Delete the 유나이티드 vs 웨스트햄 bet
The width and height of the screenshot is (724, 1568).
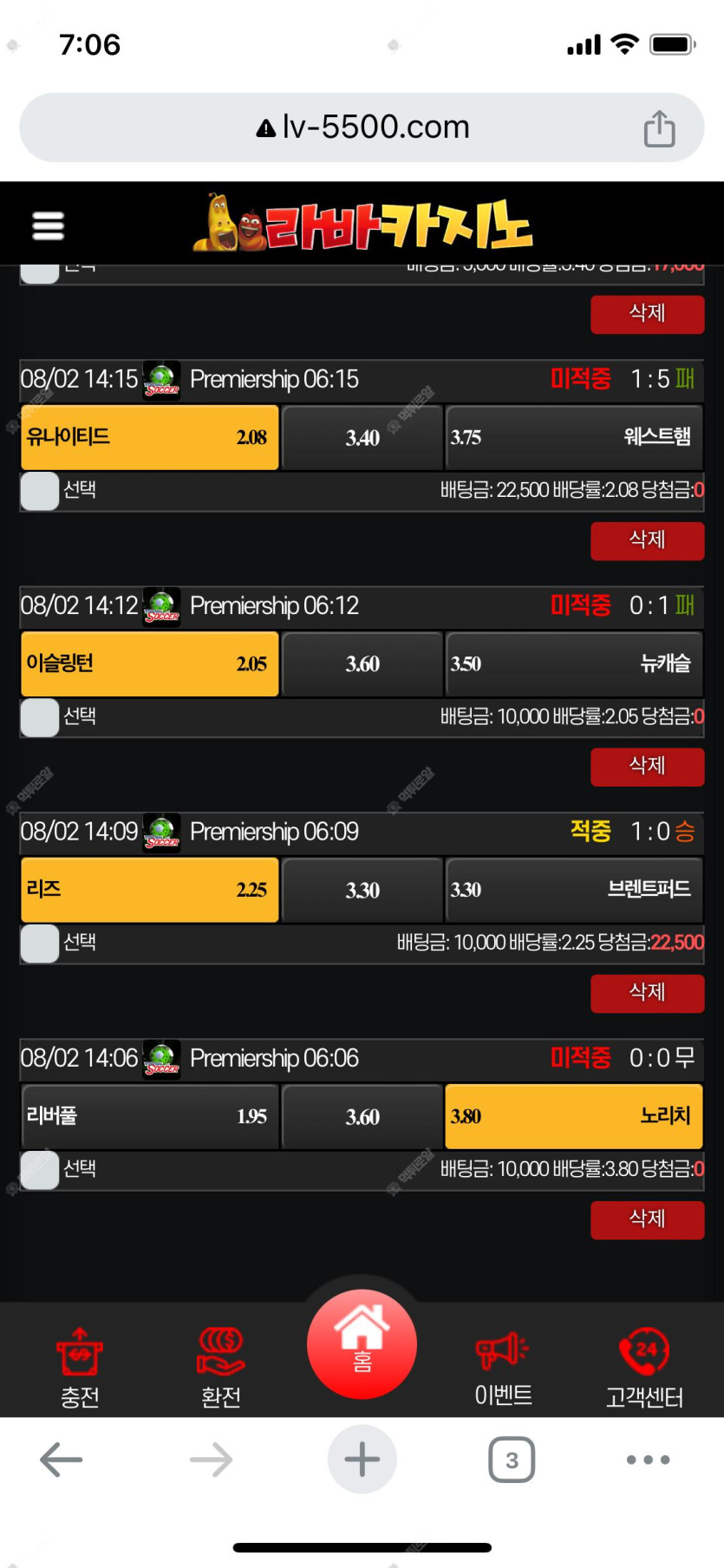pos(647,540)
